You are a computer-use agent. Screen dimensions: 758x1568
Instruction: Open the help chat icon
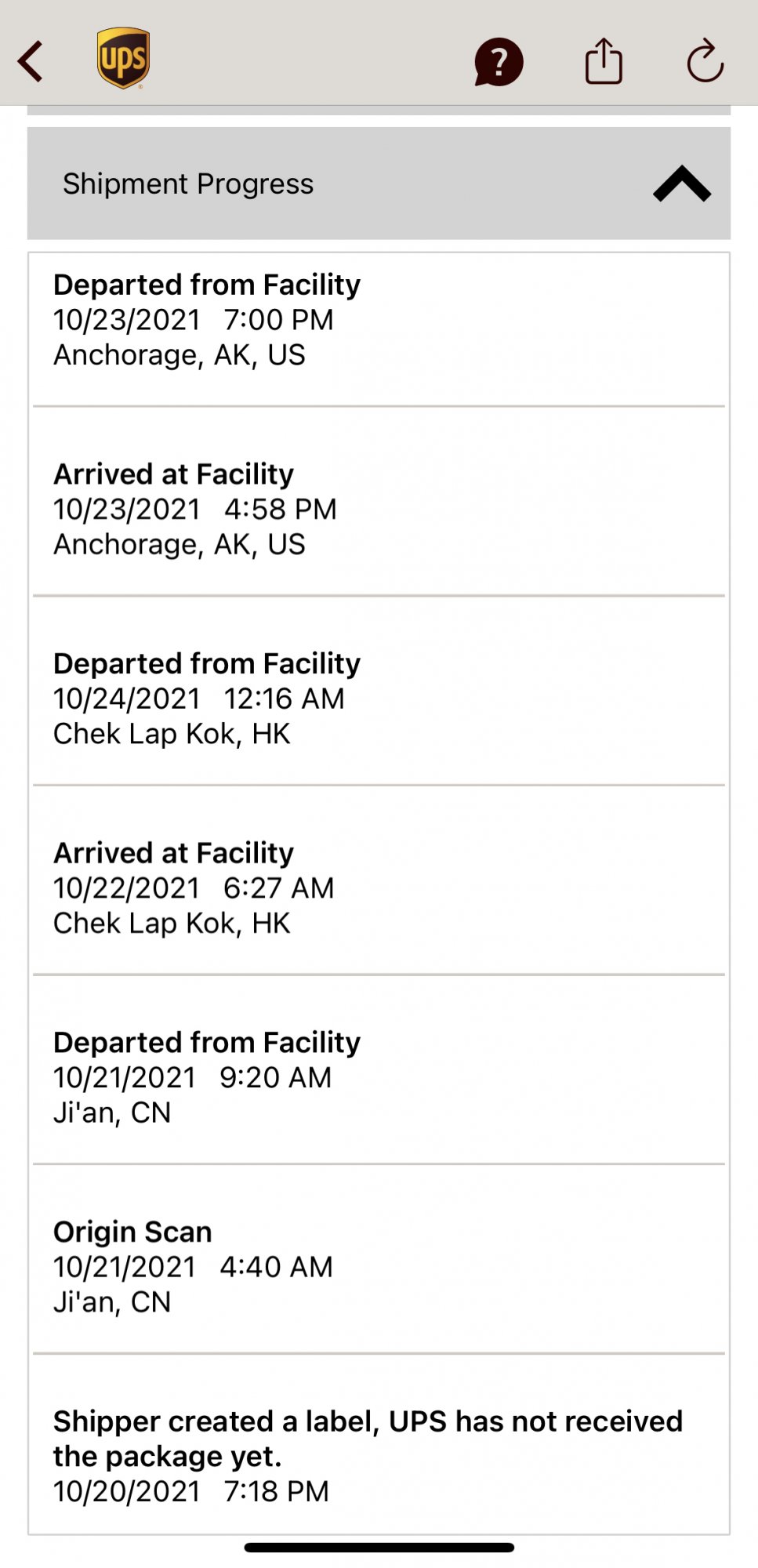(x=499, y=61)
